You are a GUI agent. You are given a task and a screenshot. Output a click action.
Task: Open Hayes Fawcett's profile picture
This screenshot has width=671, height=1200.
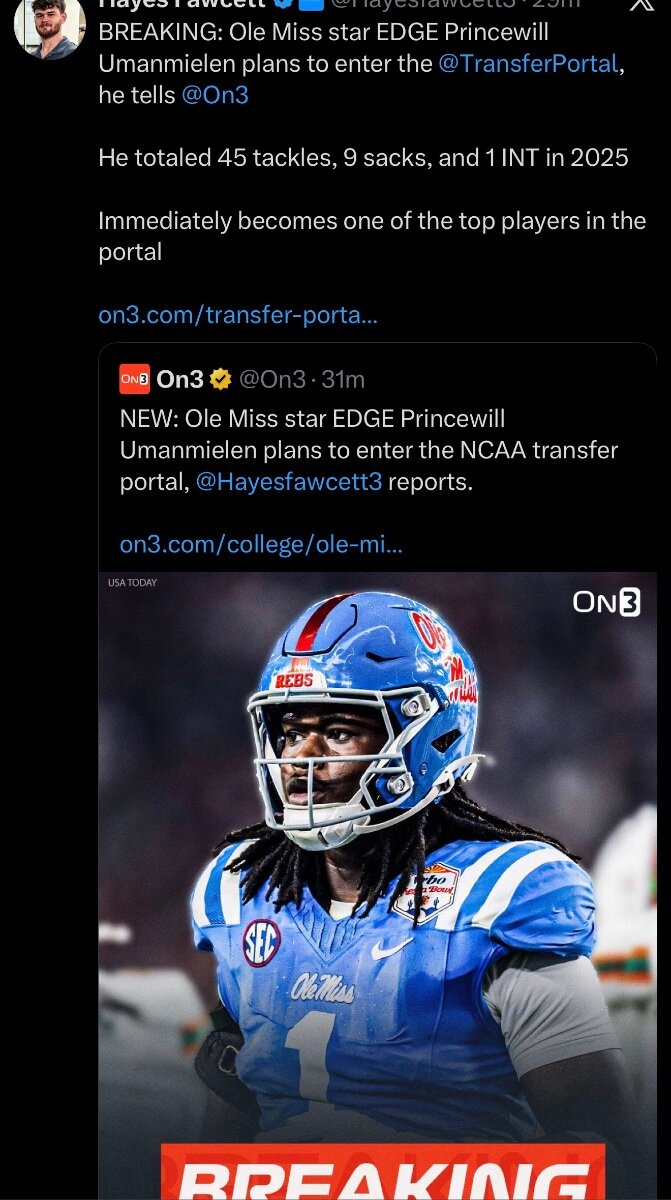(49, 25)
